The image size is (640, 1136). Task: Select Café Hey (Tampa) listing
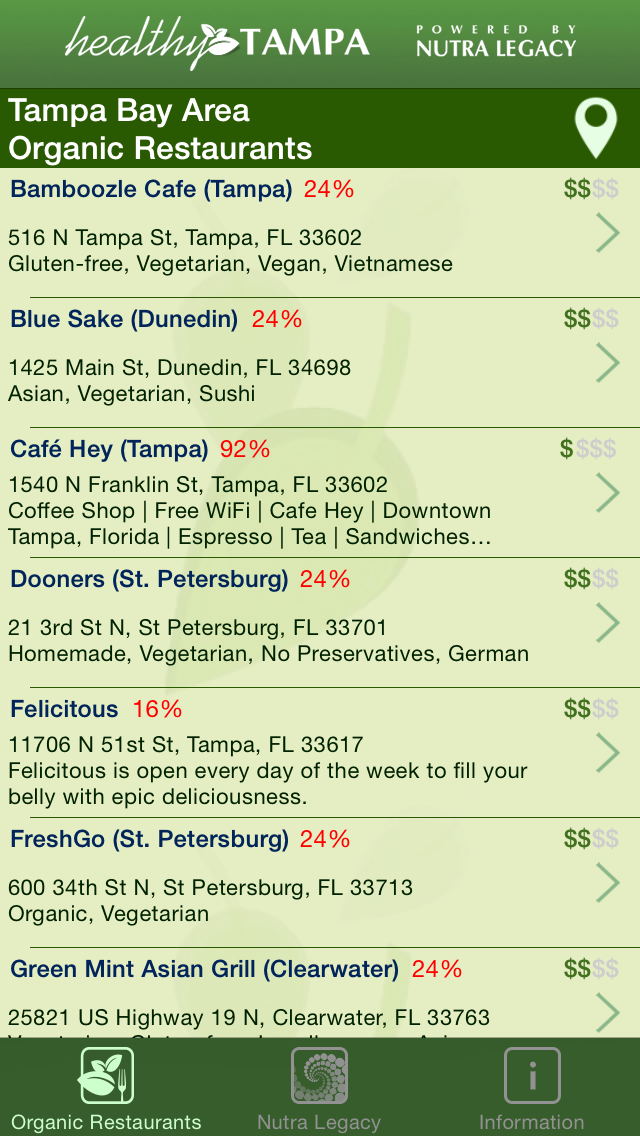(x=320, y=492)
